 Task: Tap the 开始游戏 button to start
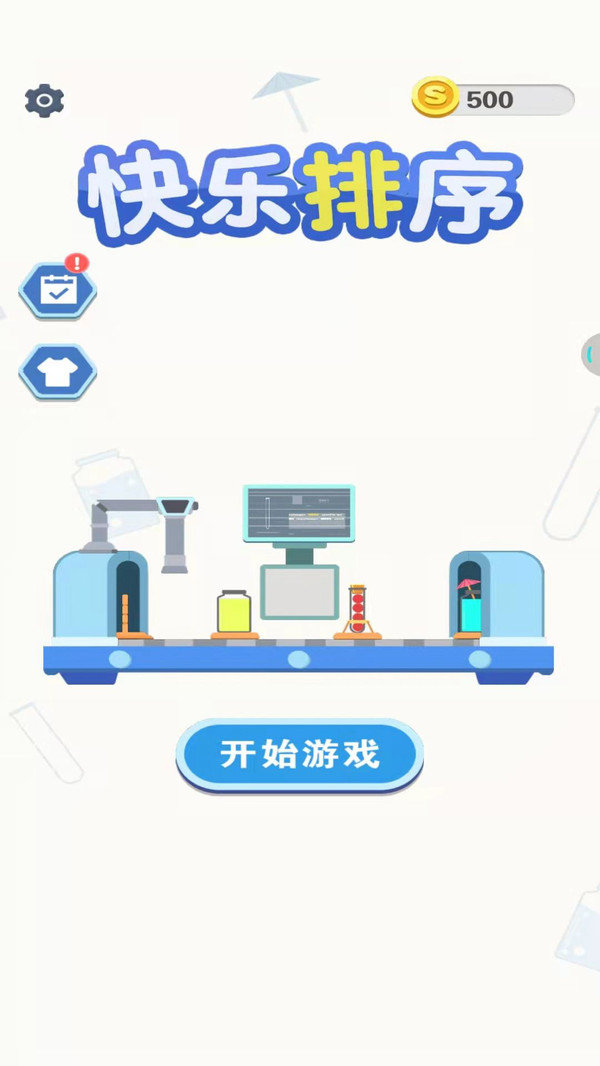(x=299, y=755)
